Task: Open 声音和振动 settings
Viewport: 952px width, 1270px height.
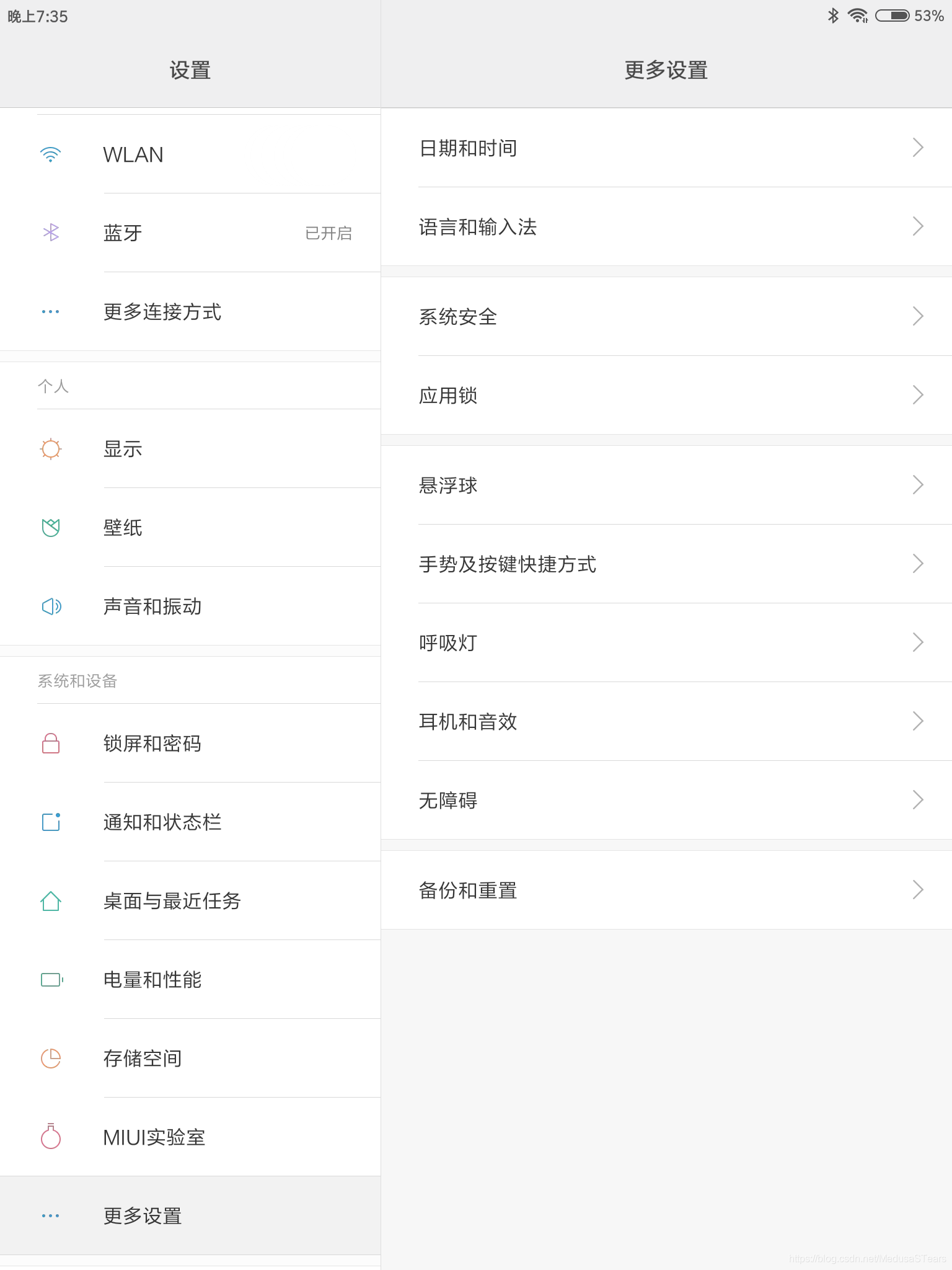Action: click(x=190, y=606)
